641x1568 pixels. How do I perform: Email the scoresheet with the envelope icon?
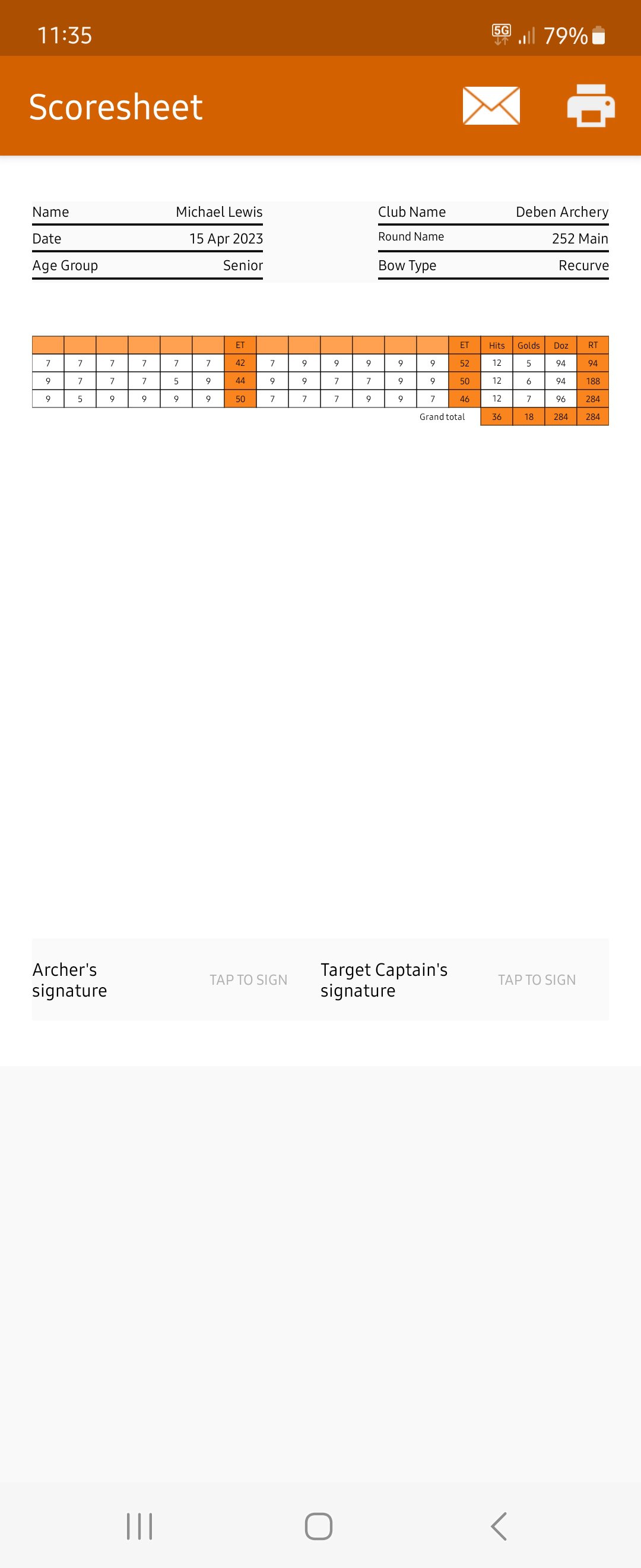click(491, 105)
